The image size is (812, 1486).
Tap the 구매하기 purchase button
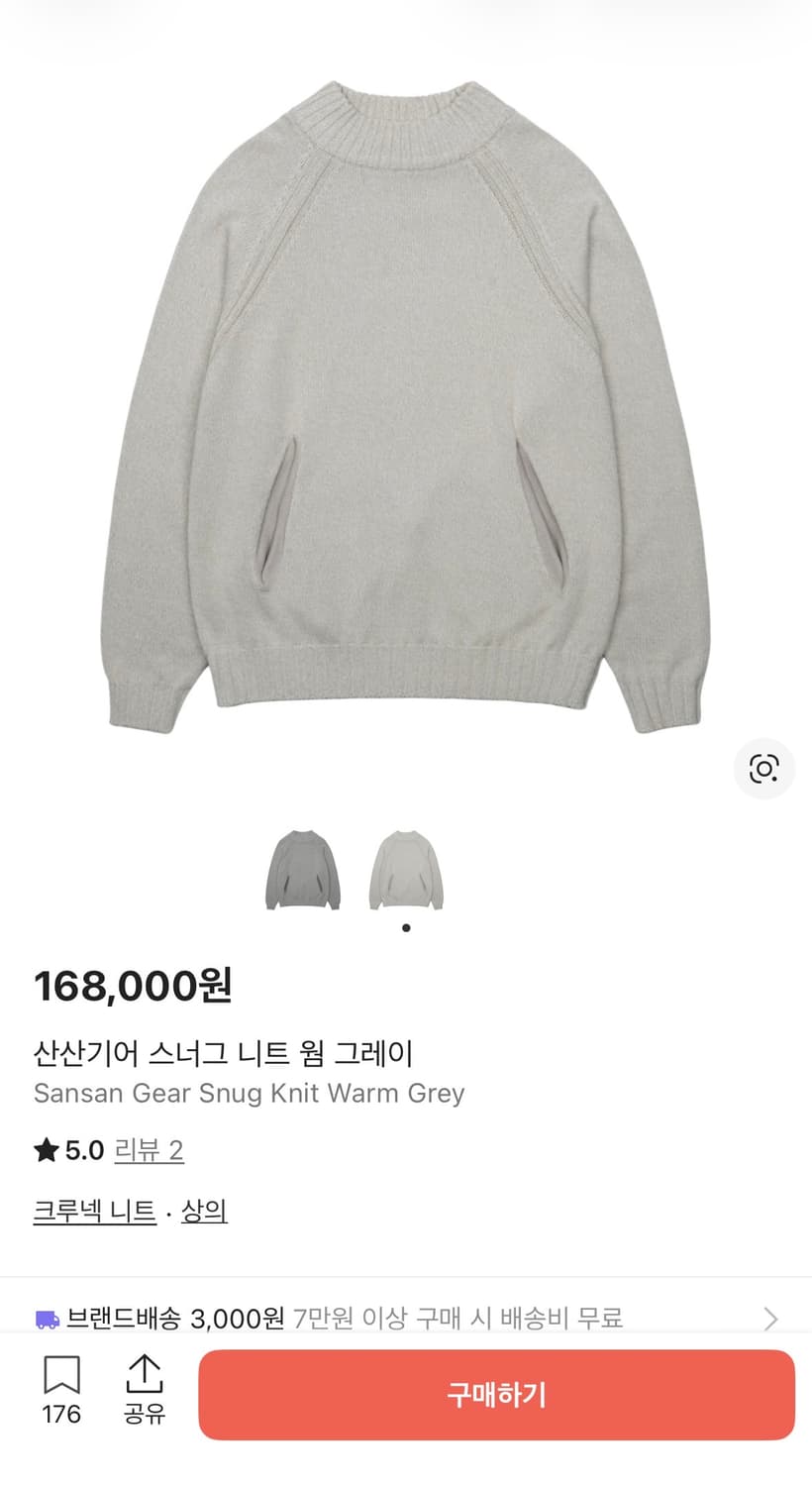(497, 1394)
